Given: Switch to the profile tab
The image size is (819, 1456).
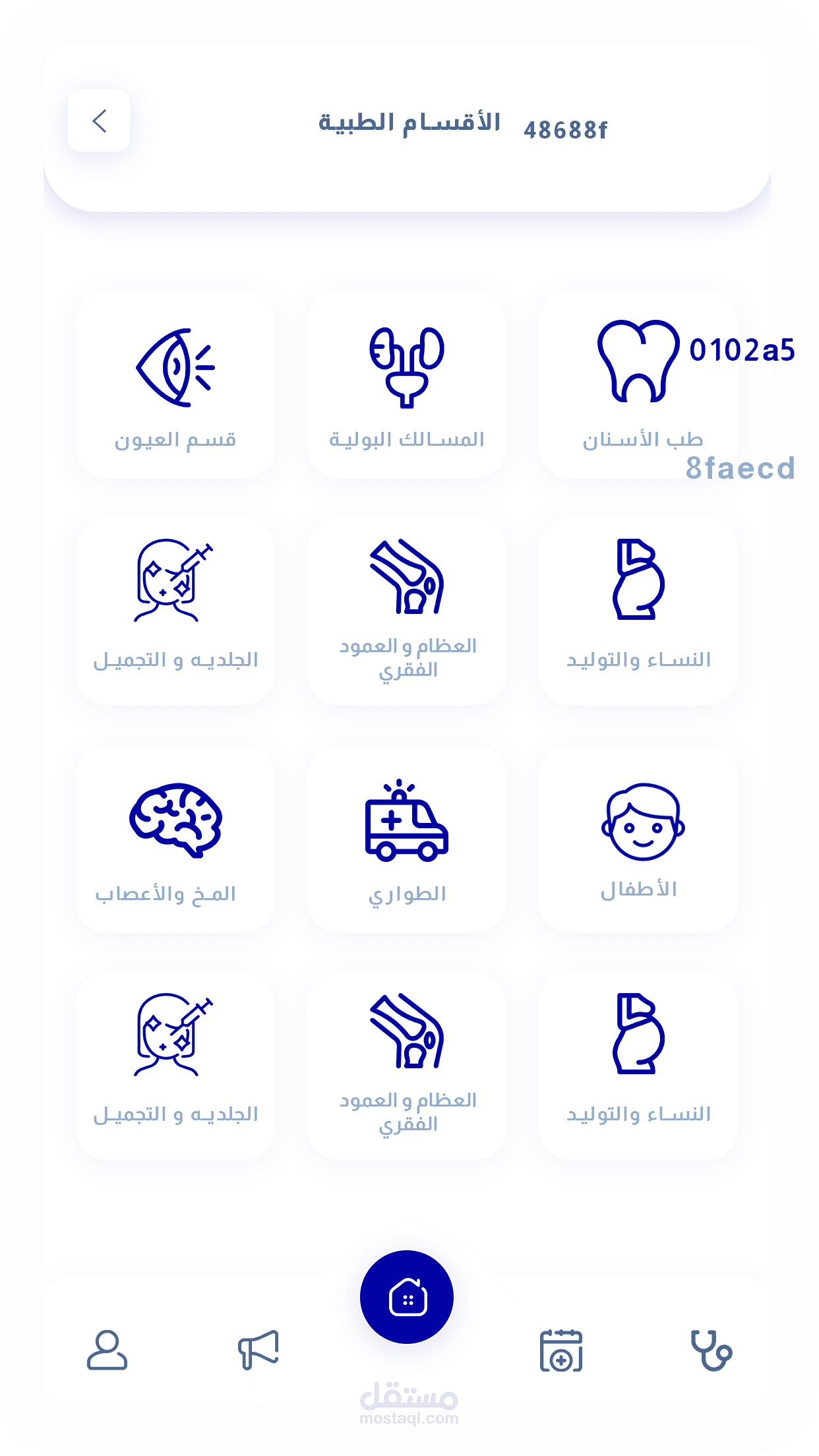Looking at the screenshot, I should (x=107, y=1350).
